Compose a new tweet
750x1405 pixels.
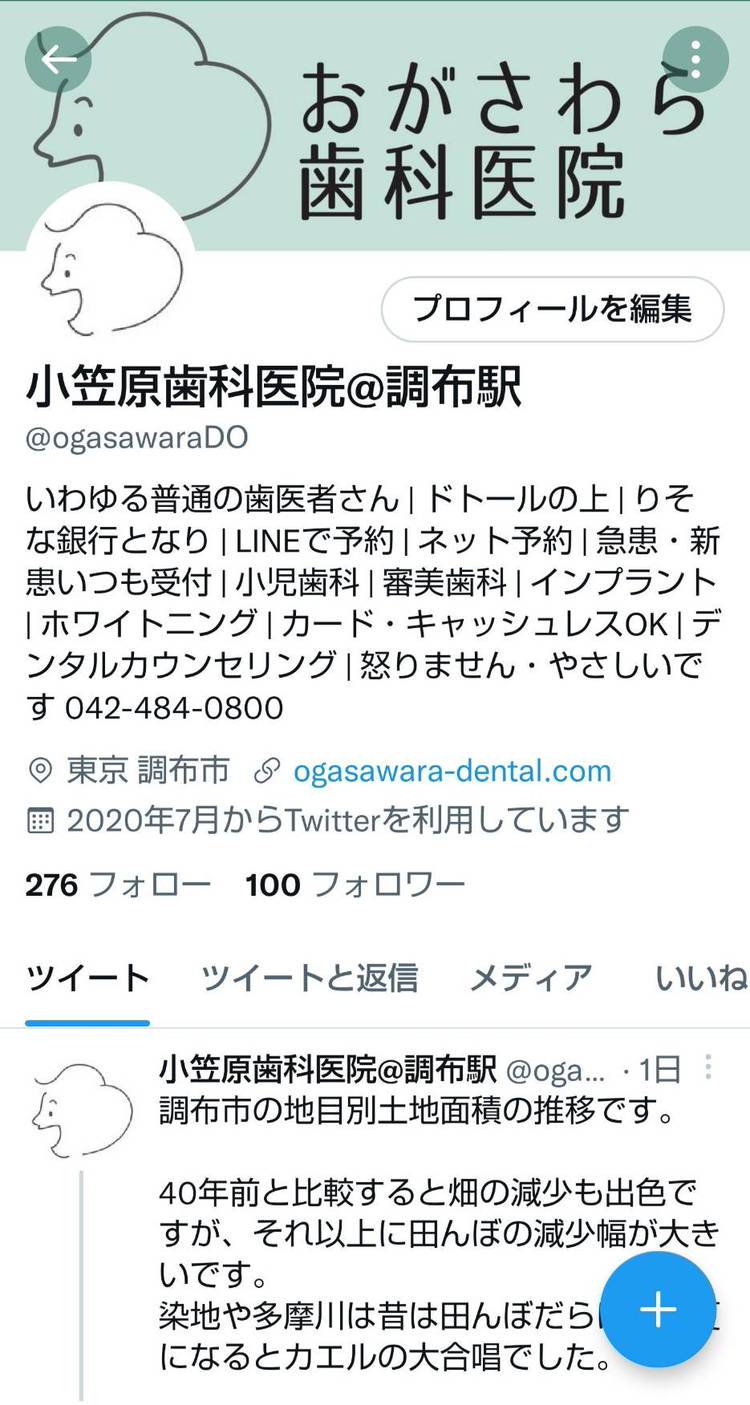pos(658,1309)
